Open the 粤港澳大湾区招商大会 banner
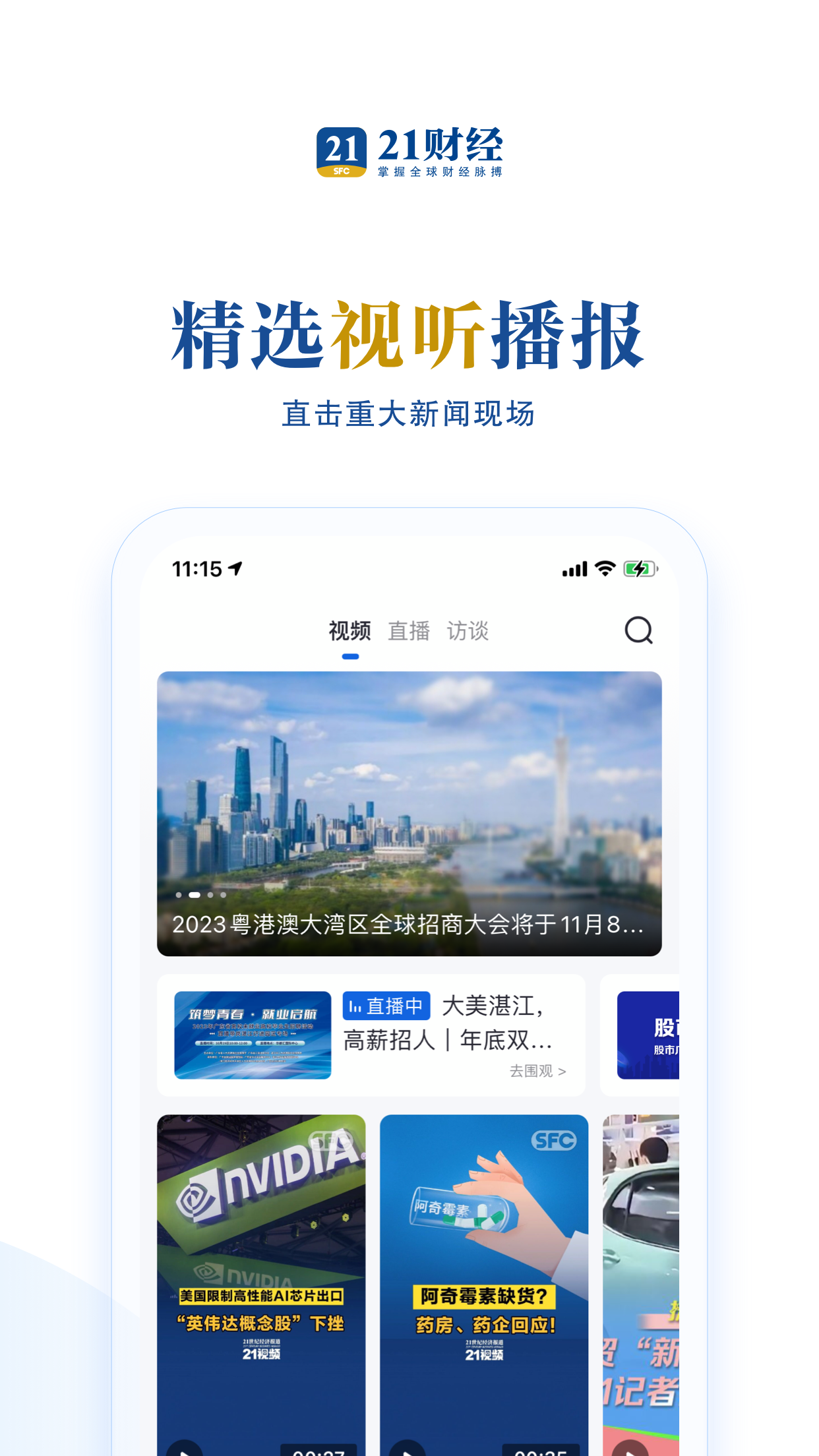Screen dimensions: 819x1456 [409, 811]
